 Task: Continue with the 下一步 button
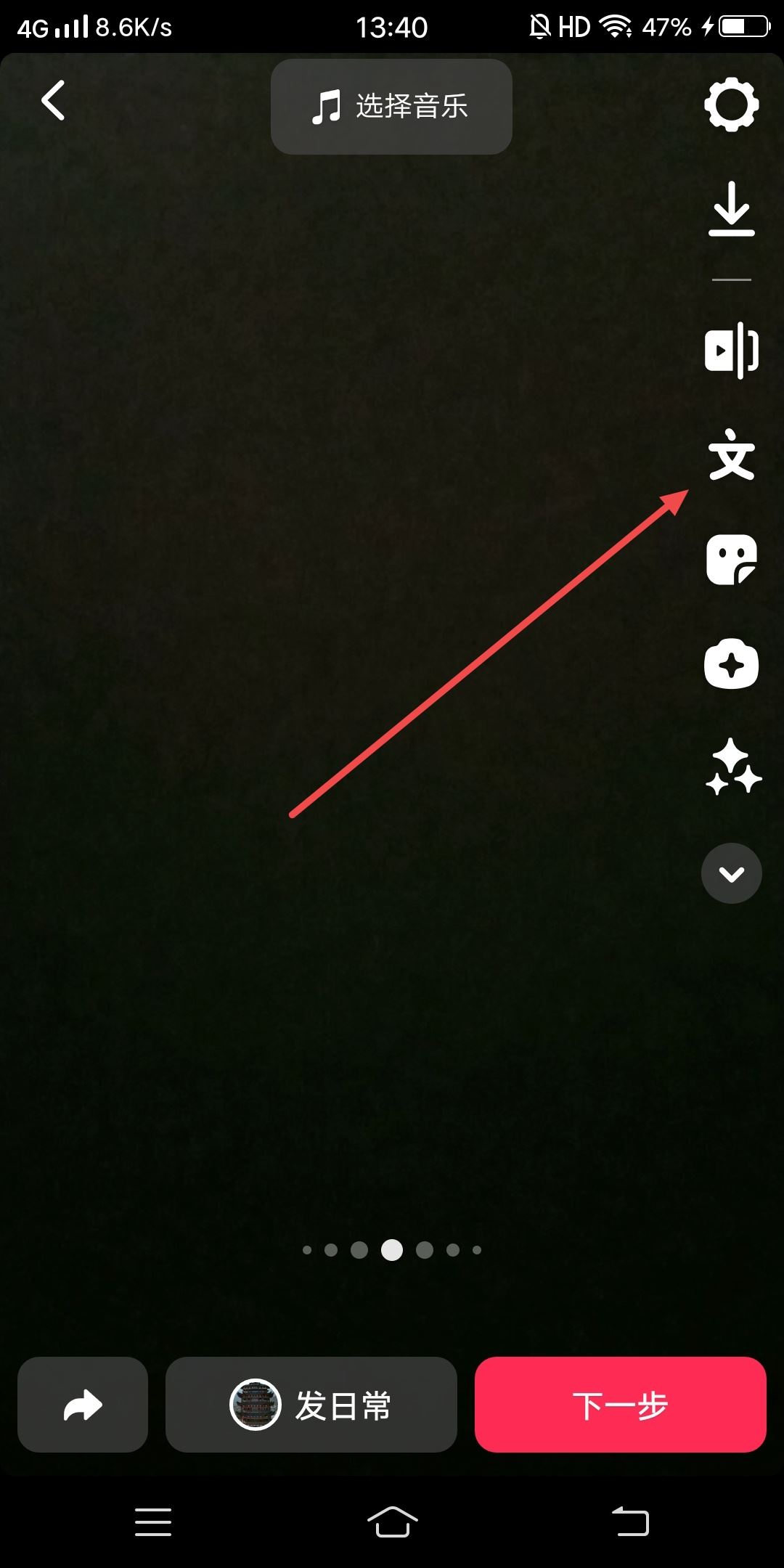(620, 1405)
